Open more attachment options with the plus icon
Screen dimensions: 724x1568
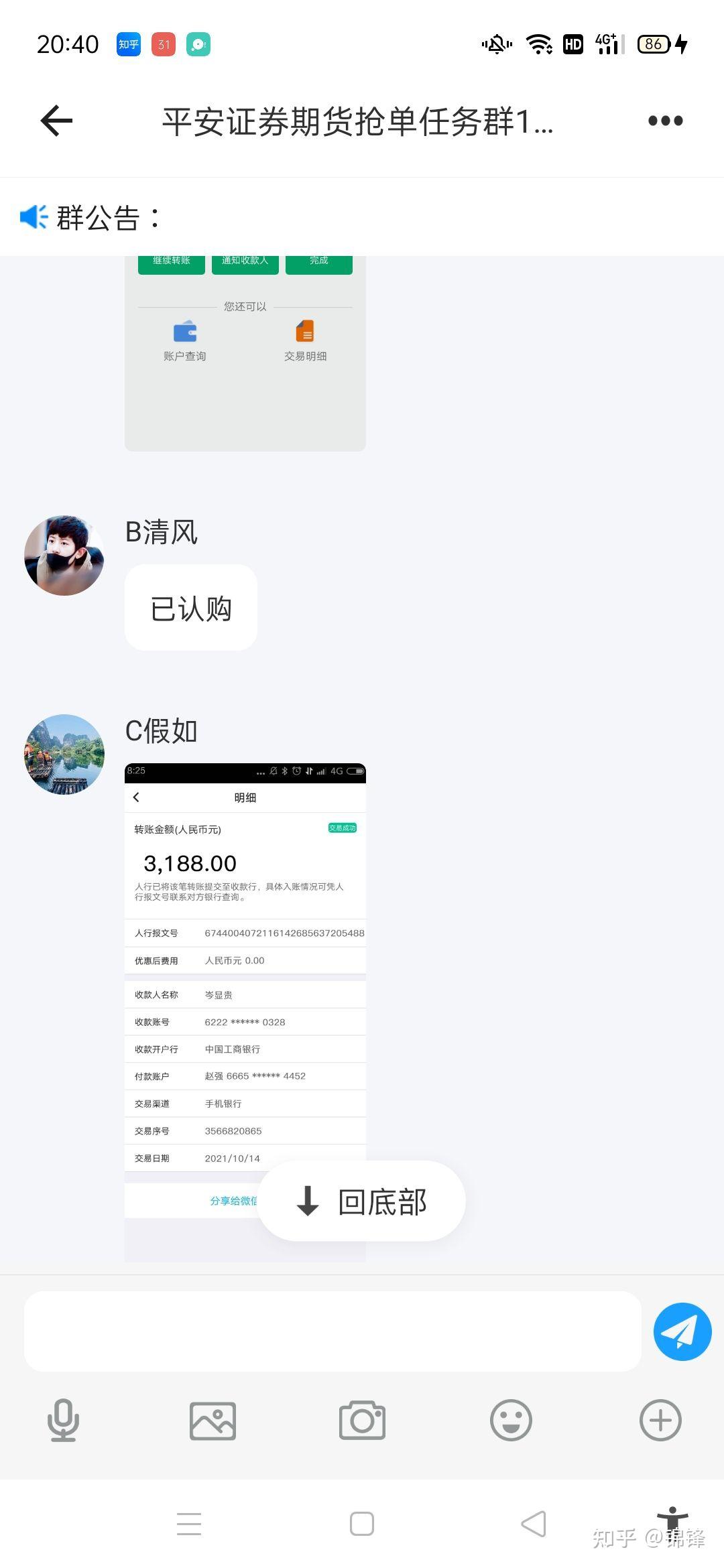point(660,1420)
